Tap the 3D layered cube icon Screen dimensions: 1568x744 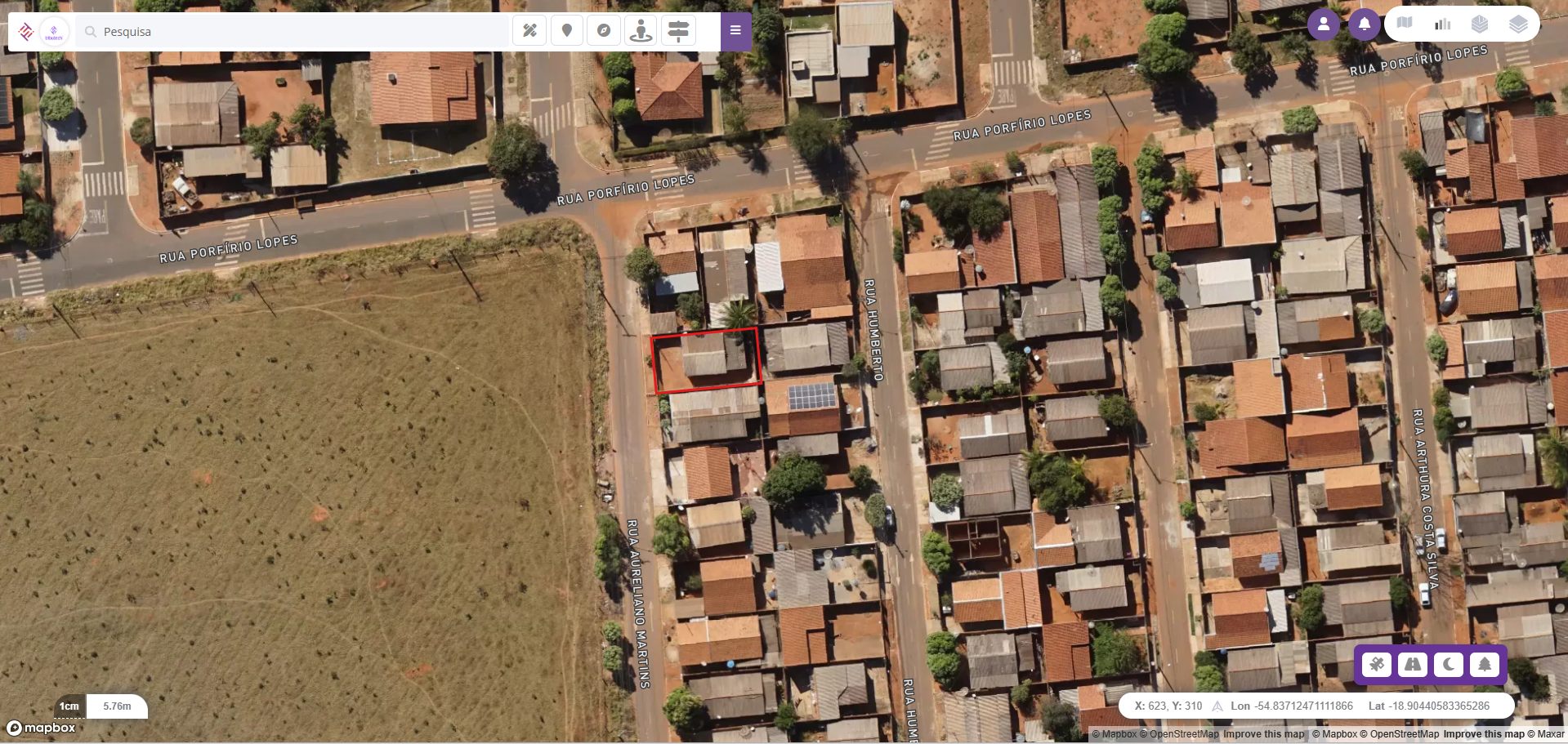tap(1480, 24)
